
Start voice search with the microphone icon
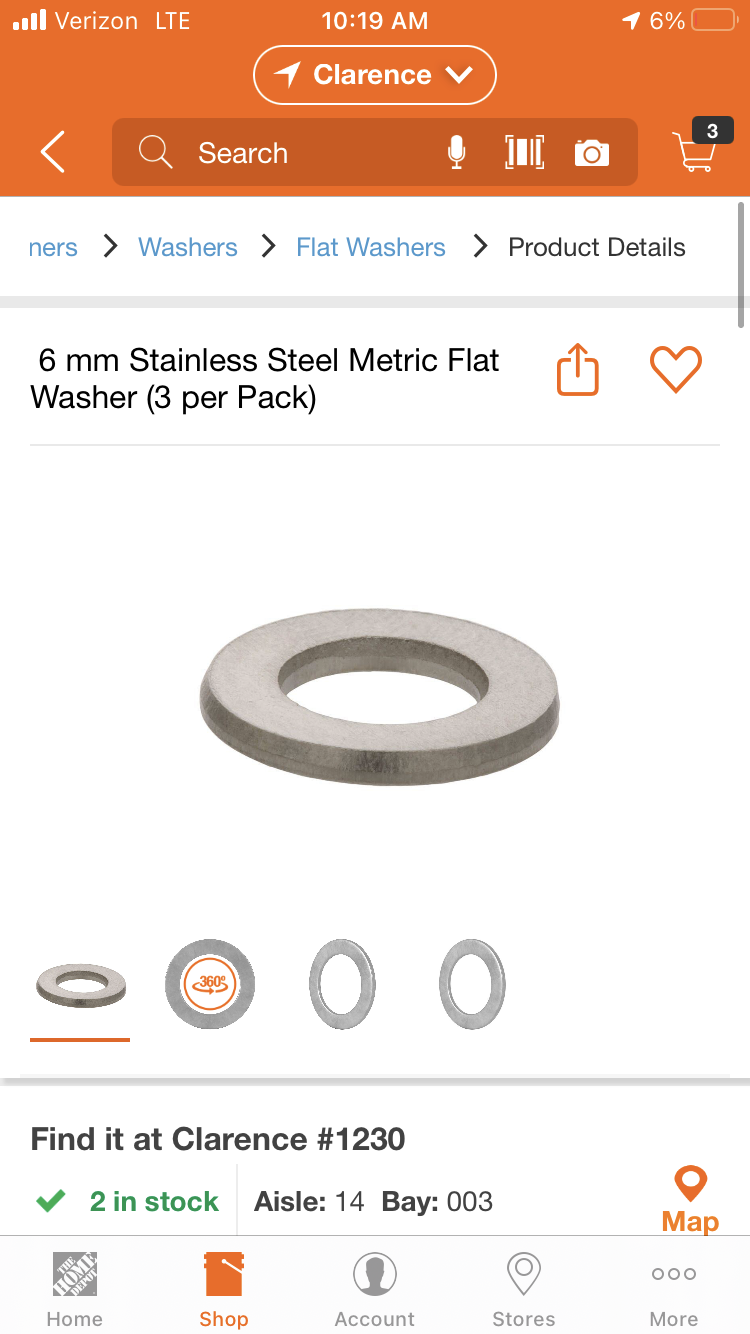[456, 153]
